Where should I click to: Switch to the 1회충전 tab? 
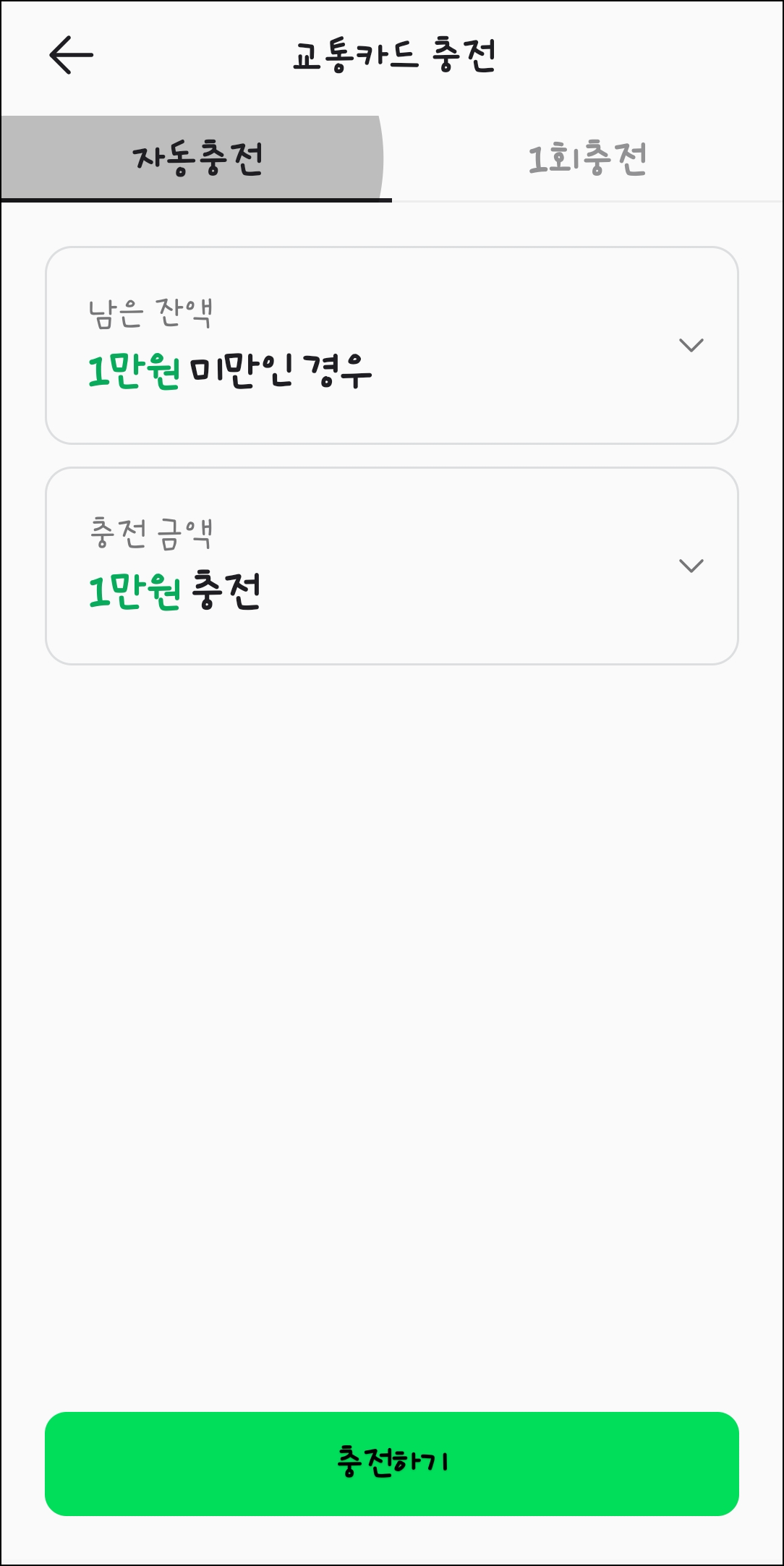[x=588, y=159]
